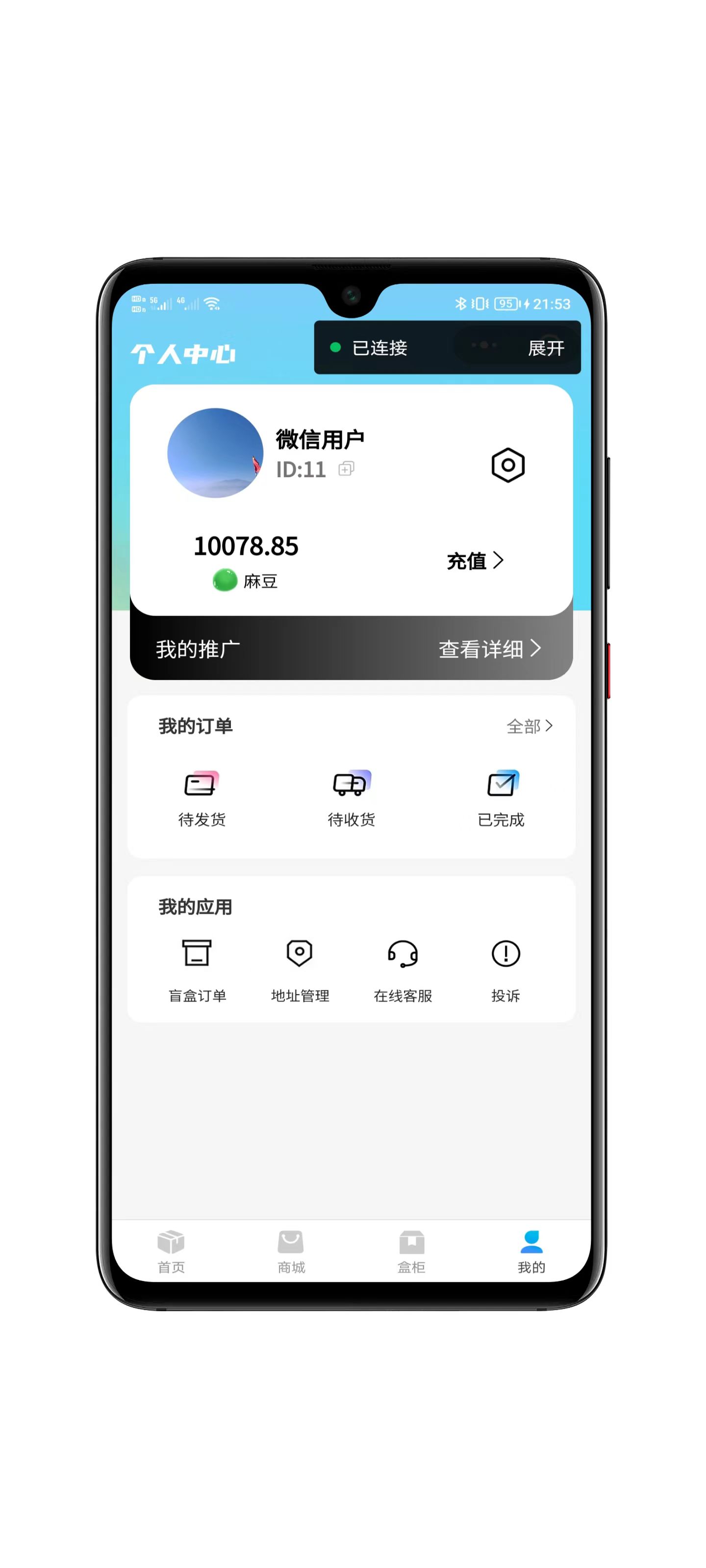View promotion details via 查看详细
Viewport: 706px width, 1568px height.
[x=489, y=649]
